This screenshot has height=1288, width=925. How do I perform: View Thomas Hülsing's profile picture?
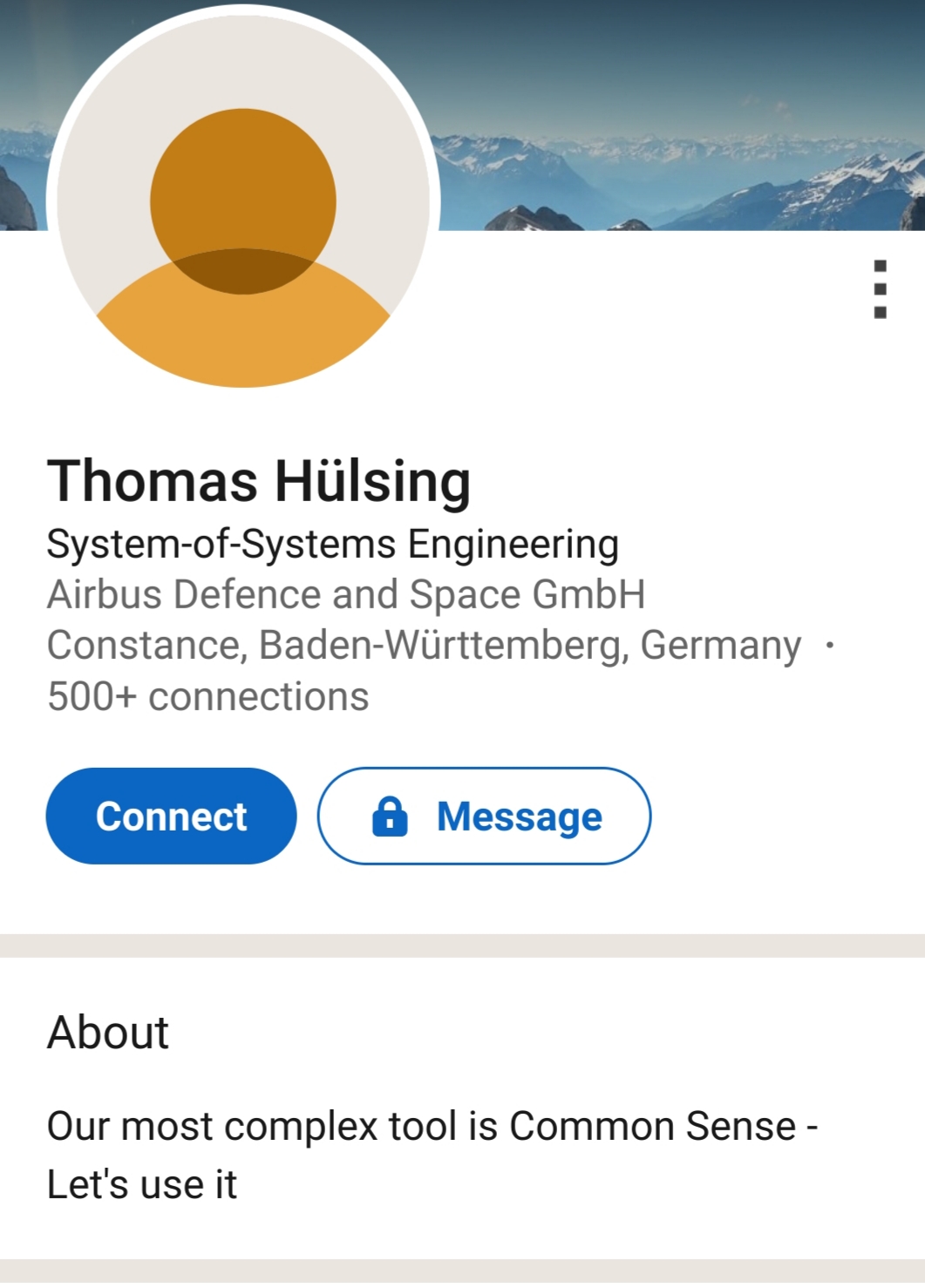(x=243, y=200)
